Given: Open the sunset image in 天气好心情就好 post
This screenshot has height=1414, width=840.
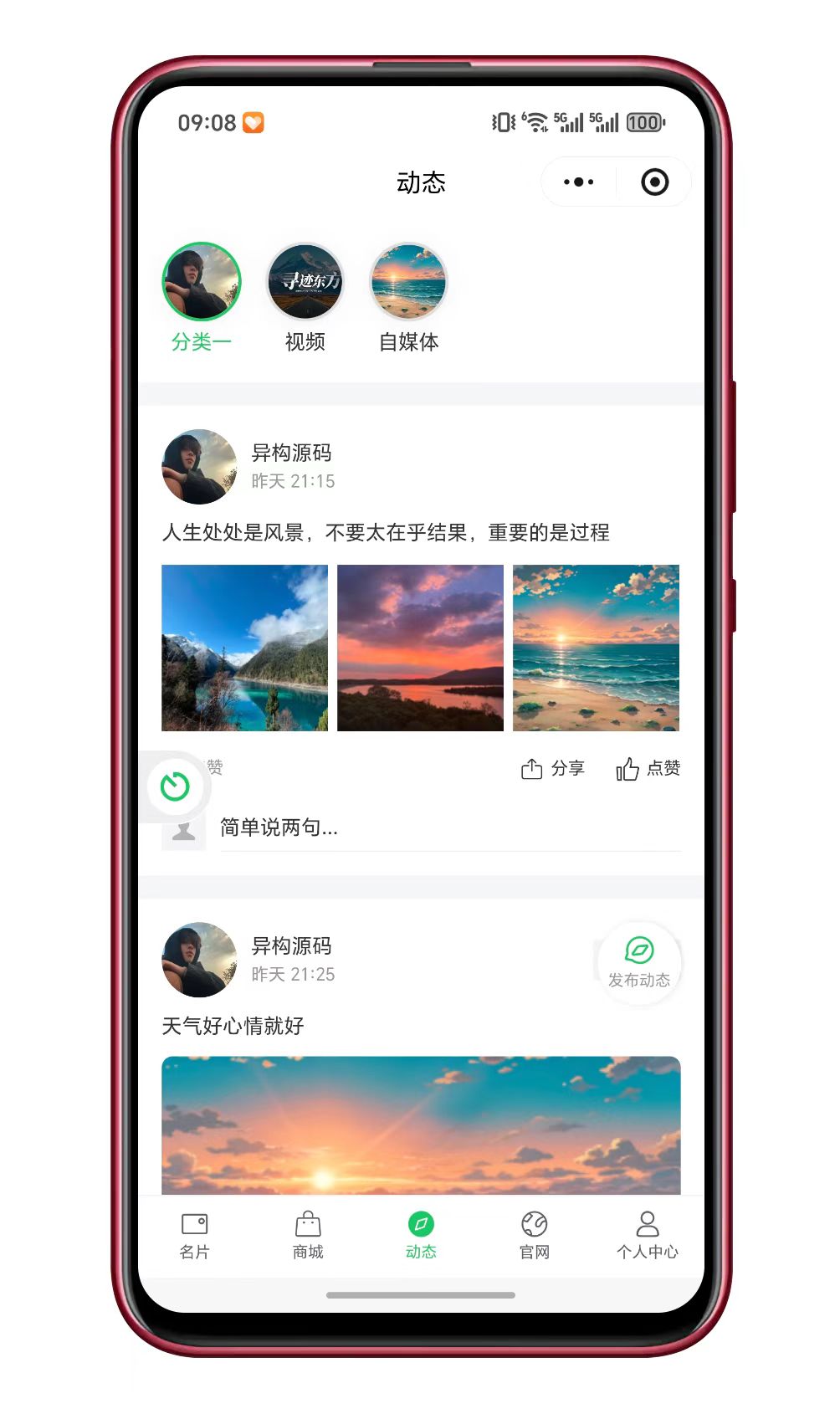Looking at the screenshot, I should [421, 1125].
